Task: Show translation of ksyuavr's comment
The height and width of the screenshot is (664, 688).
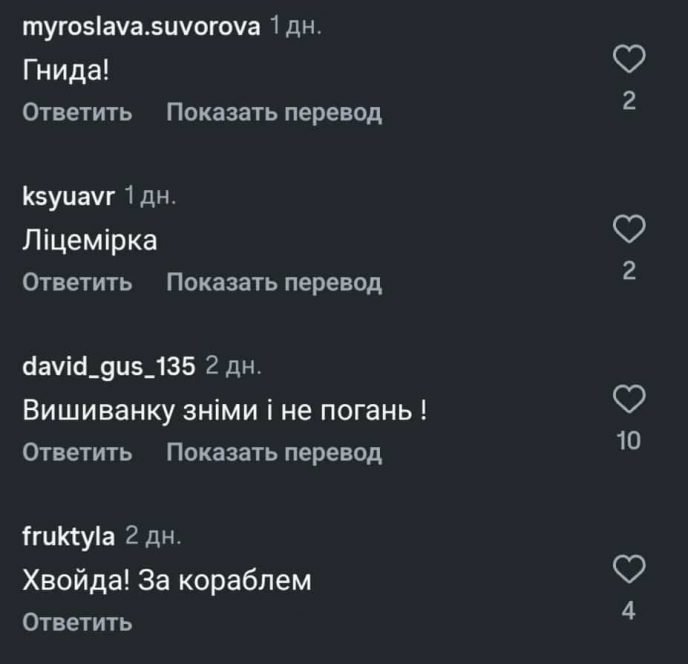Action: [x=273, y=283]
